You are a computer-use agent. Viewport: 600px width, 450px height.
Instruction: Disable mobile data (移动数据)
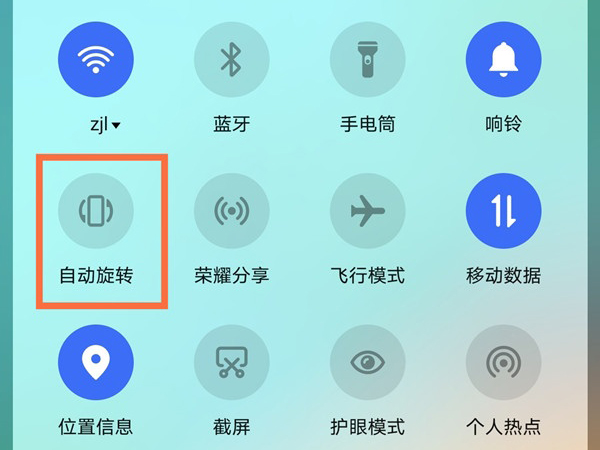(503, 211)
